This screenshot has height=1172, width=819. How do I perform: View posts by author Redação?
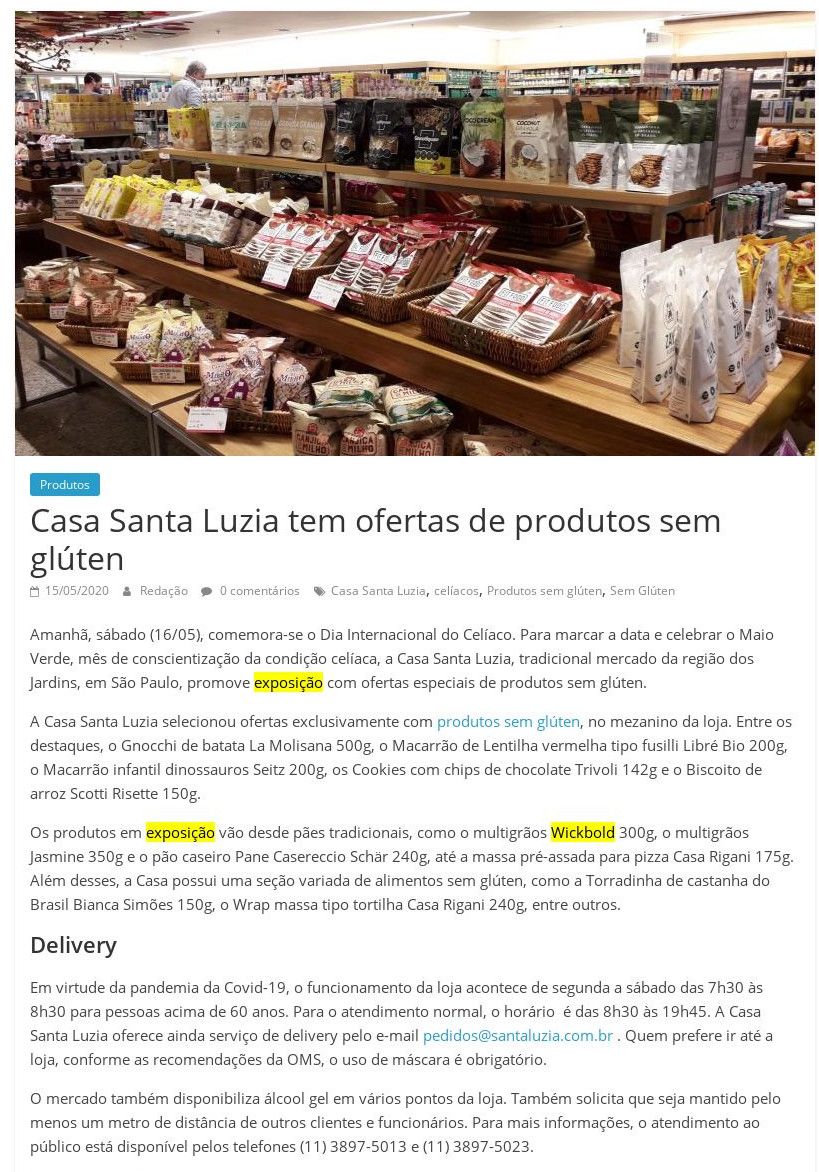tap(164, 590)
